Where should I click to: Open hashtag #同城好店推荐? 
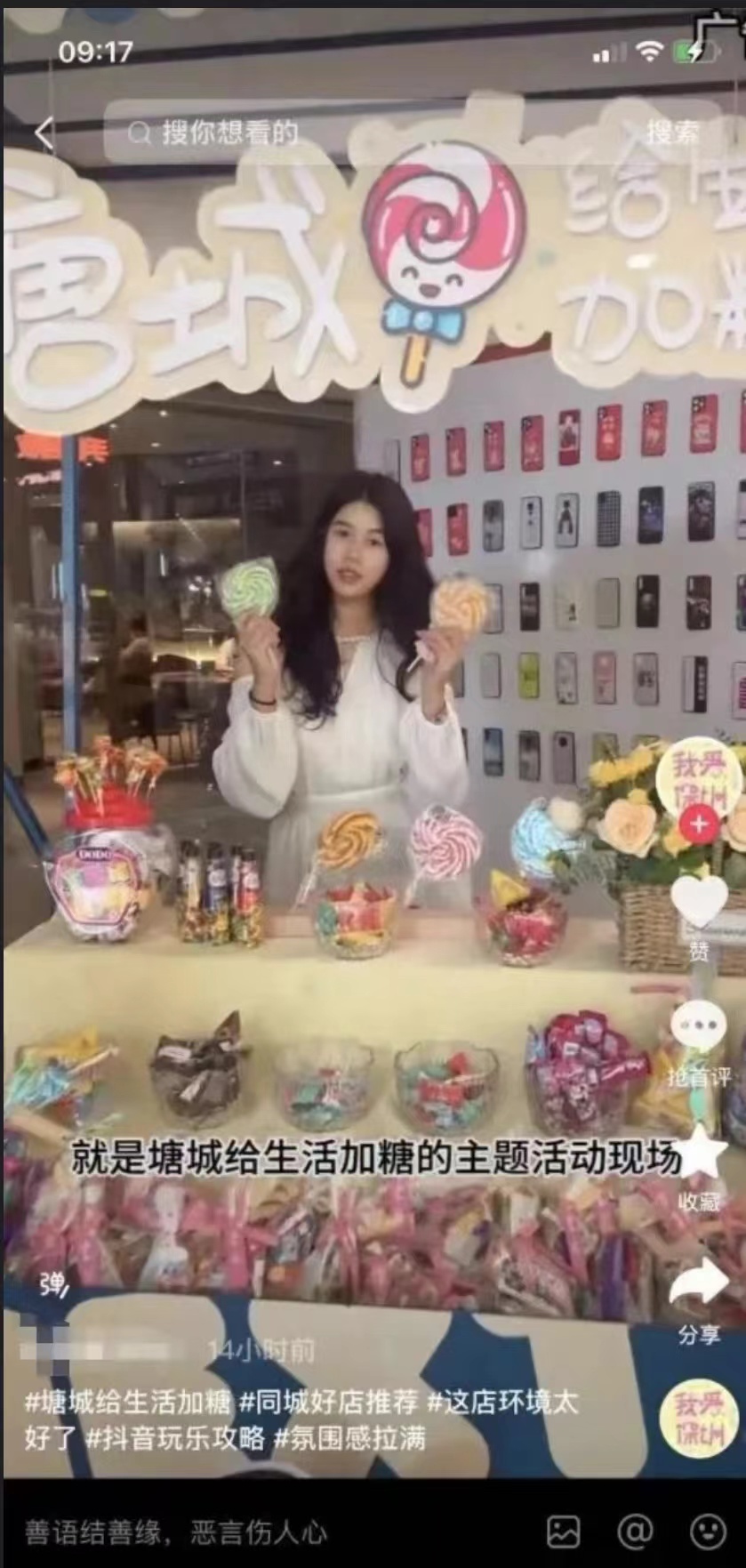coord(328,1403)
